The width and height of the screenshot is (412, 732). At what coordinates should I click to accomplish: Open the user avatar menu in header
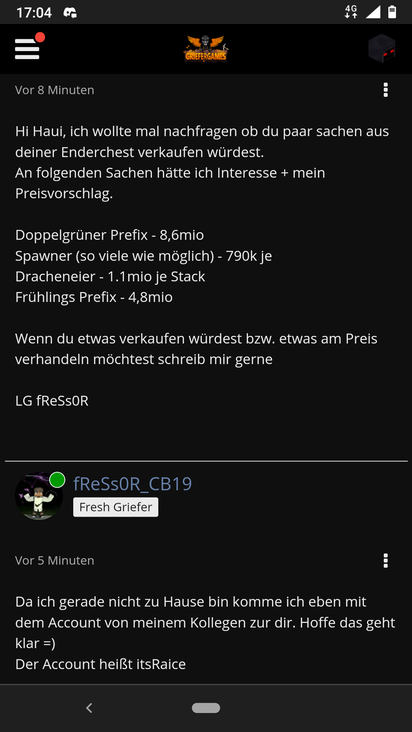(382, 49)
